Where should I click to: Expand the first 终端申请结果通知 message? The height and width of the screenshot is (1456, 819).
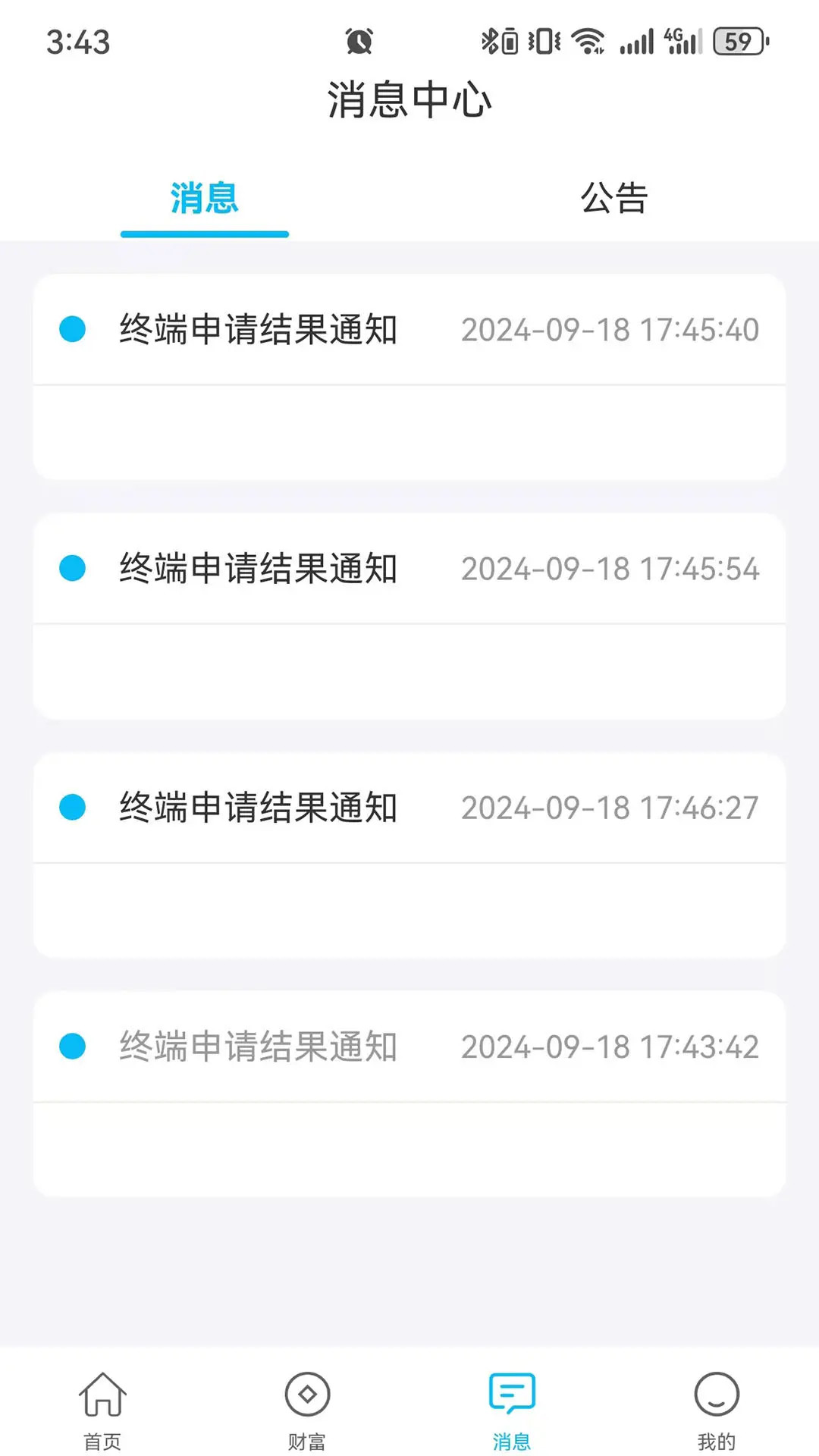click(258, 329)
